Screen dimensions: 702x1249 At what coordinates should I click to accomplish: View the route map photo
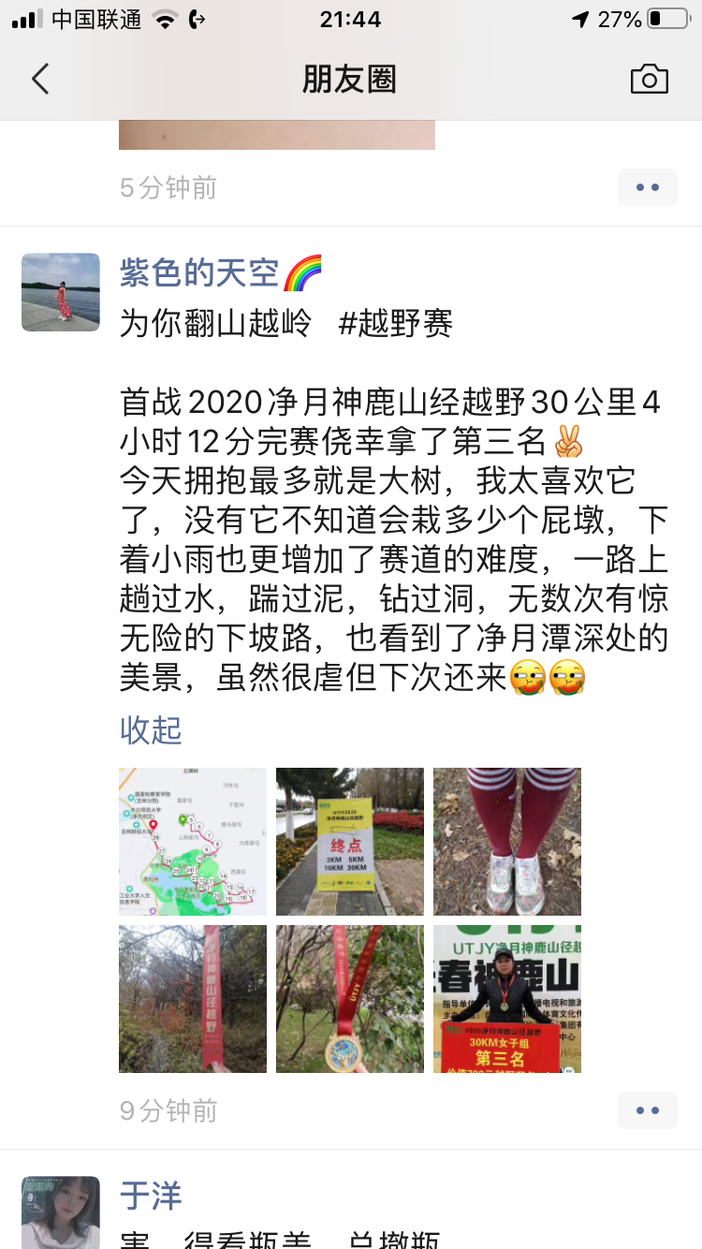pyautogui.click(x=193, y=842)
